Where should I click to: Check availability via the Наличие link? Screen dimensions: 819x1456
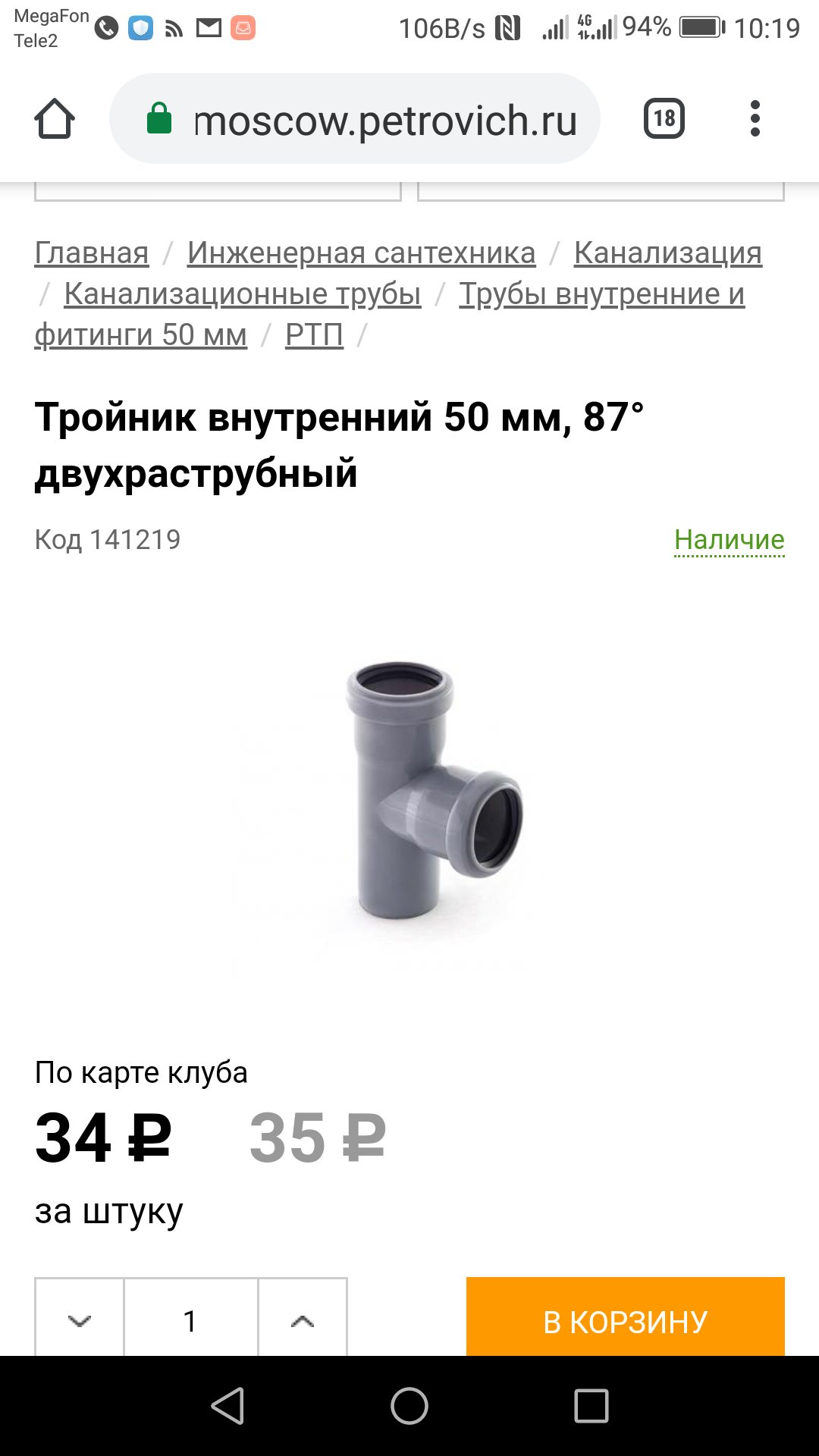coord(729,540)
